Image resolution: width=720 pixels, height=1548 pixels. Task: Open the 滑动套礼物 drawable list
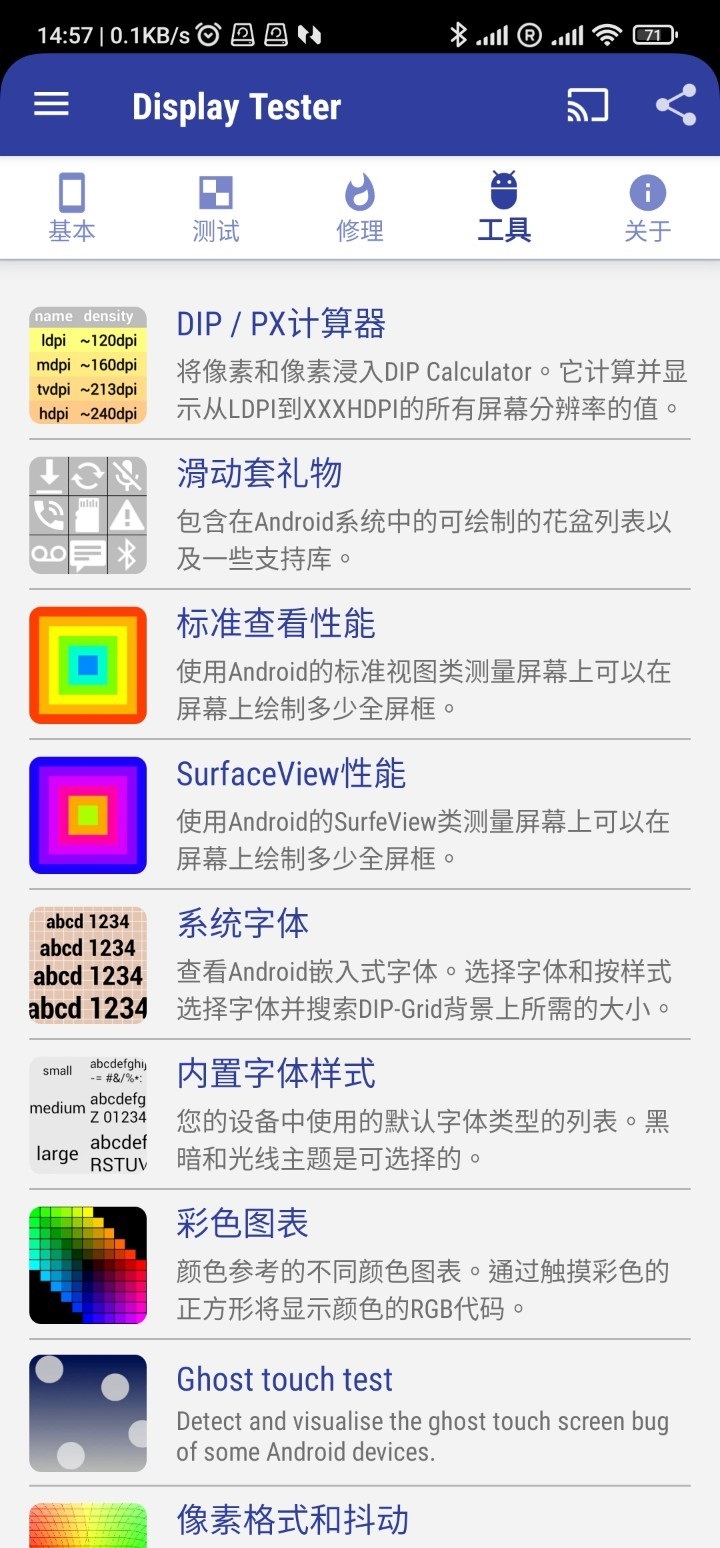[360, 514]
